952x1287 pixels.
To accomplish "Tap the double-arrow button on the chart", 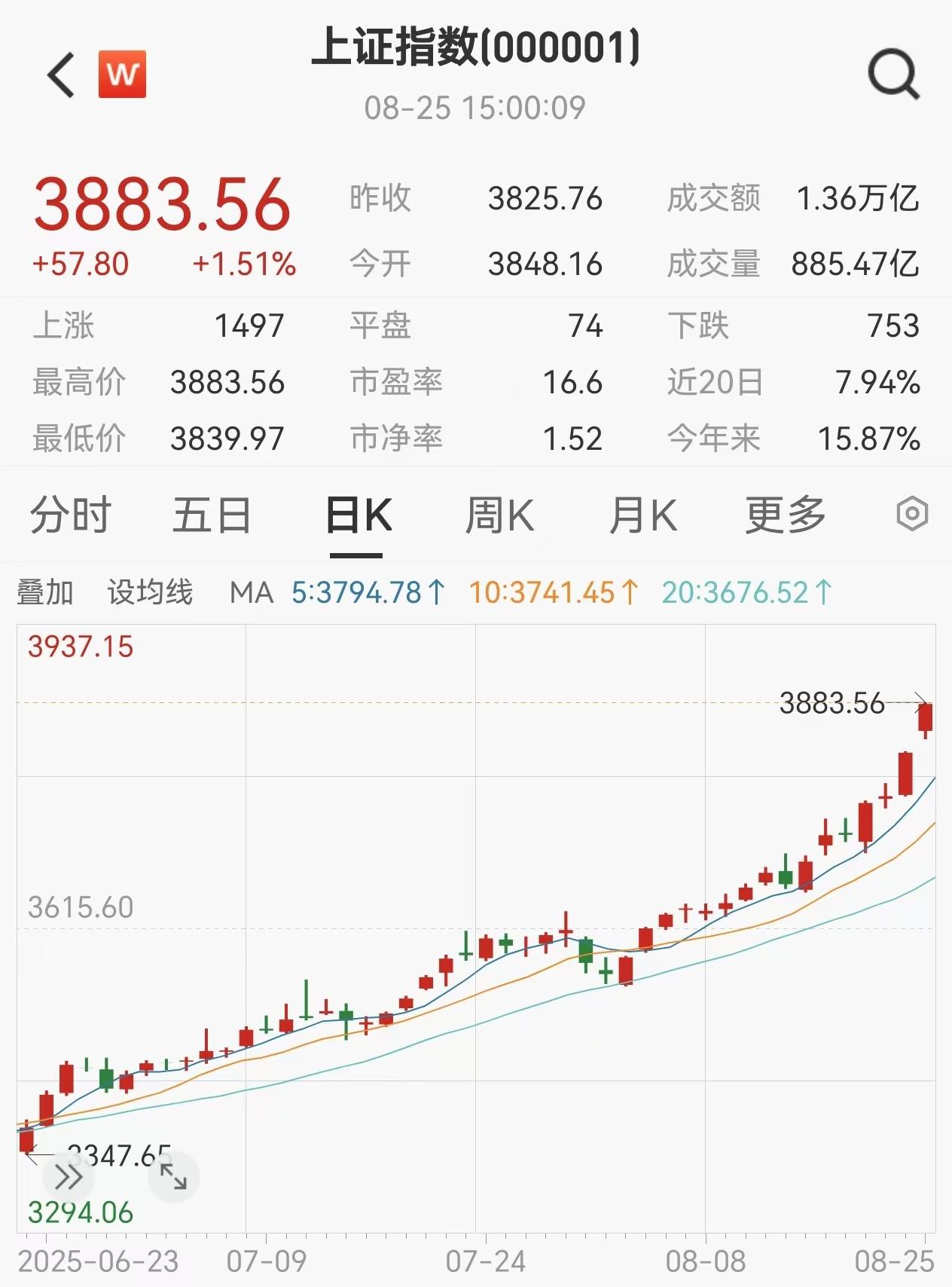I will tap(68, 1177).
